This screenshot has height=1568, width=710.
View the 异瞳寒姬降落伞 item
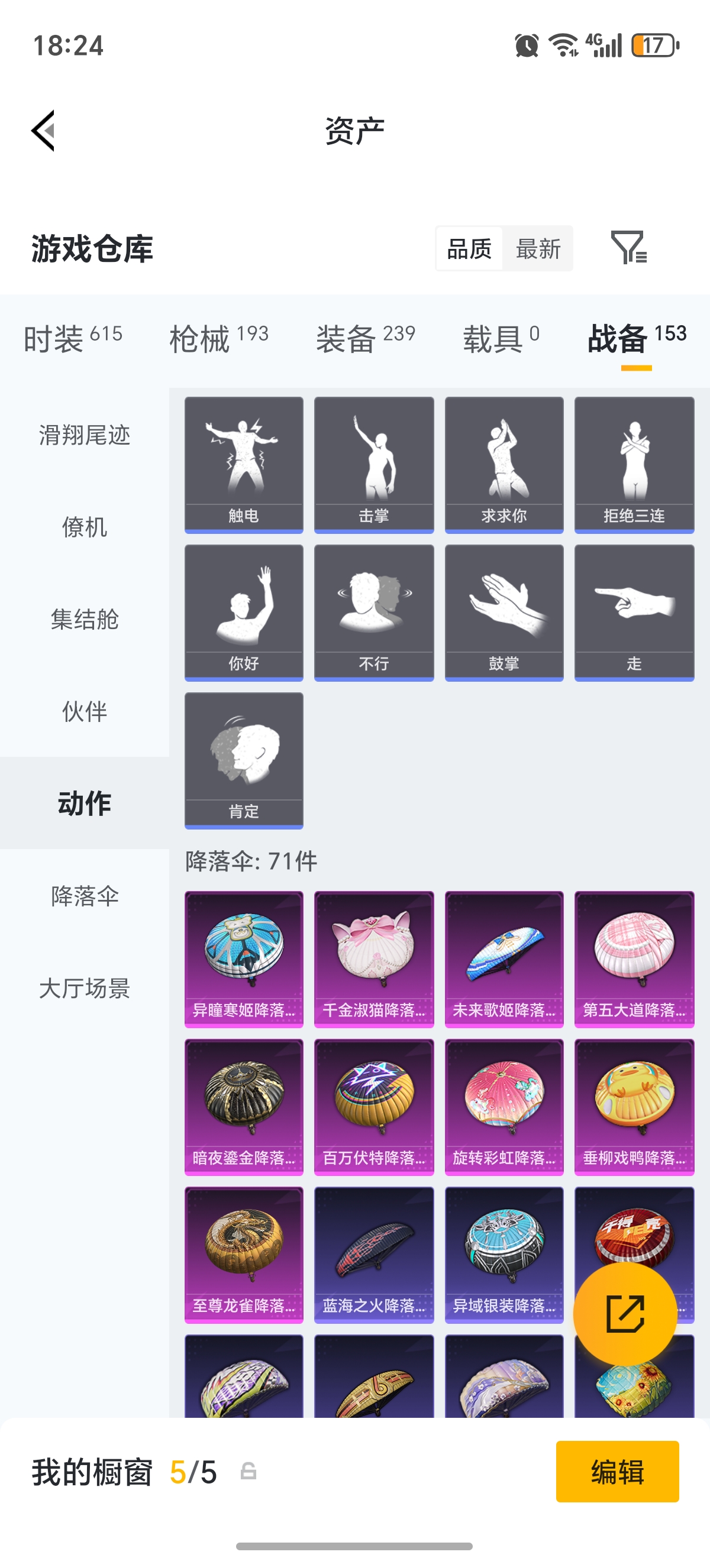(244, 958)
